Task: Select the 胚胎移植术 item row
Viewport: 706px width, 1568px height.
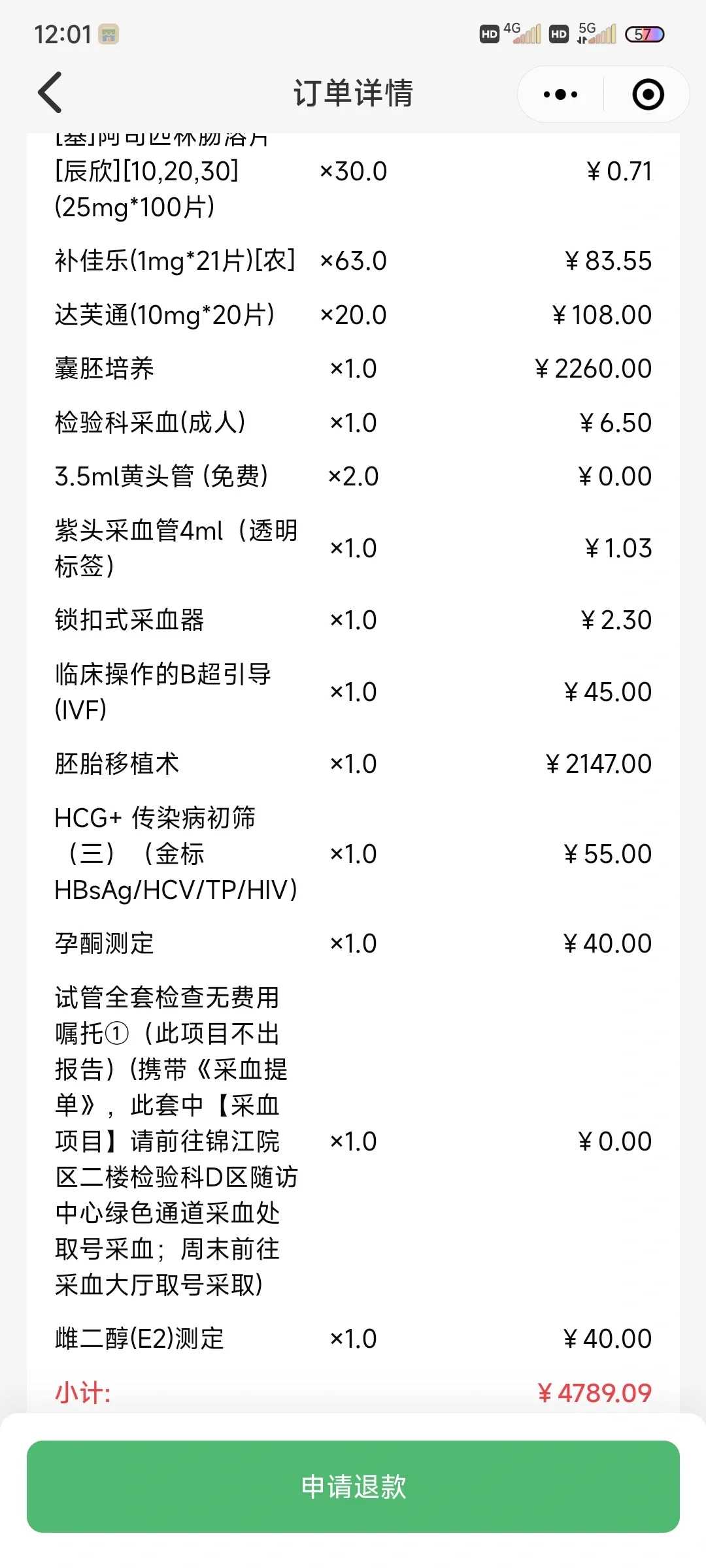Action: coord(353,763)
